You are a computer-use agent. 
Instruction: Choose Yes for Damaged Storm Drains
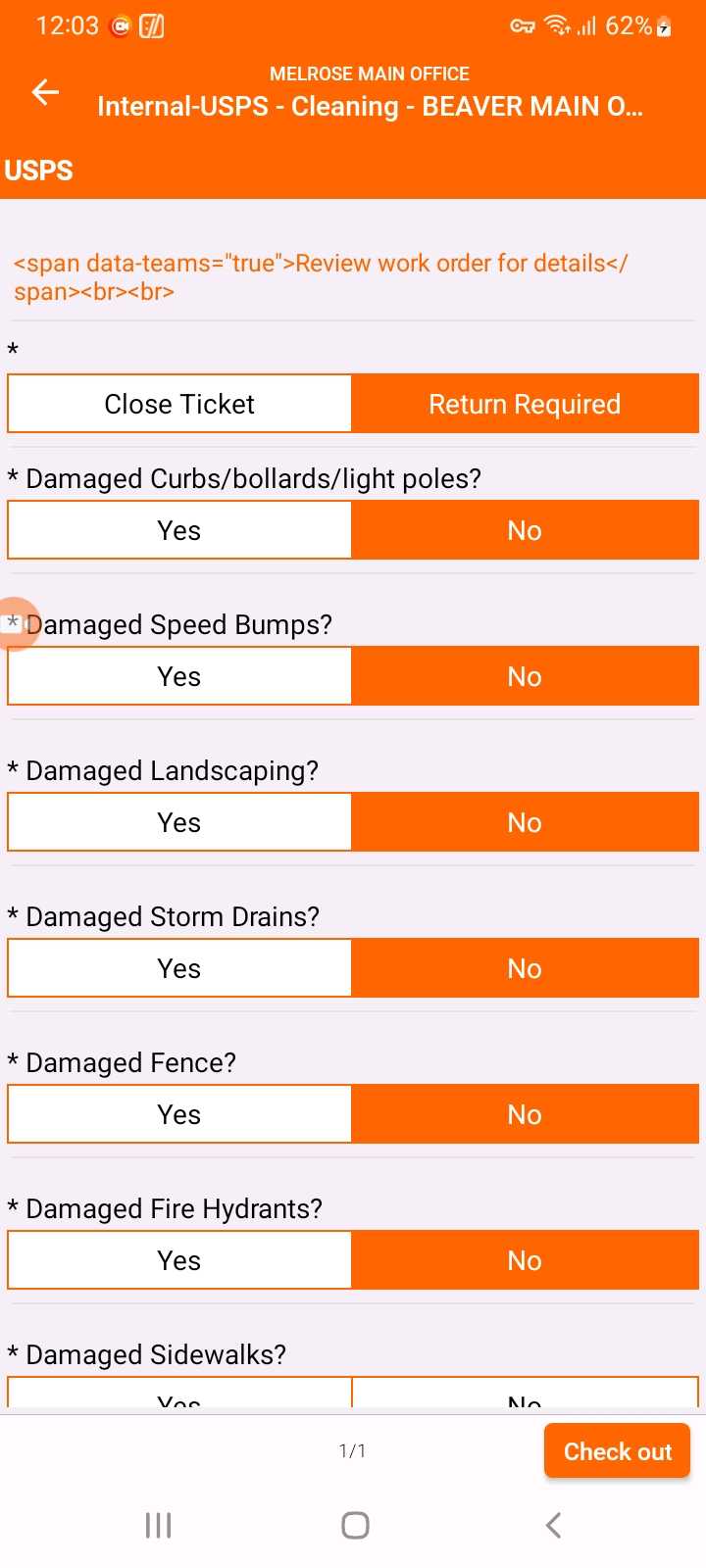[x=179, y=968]
